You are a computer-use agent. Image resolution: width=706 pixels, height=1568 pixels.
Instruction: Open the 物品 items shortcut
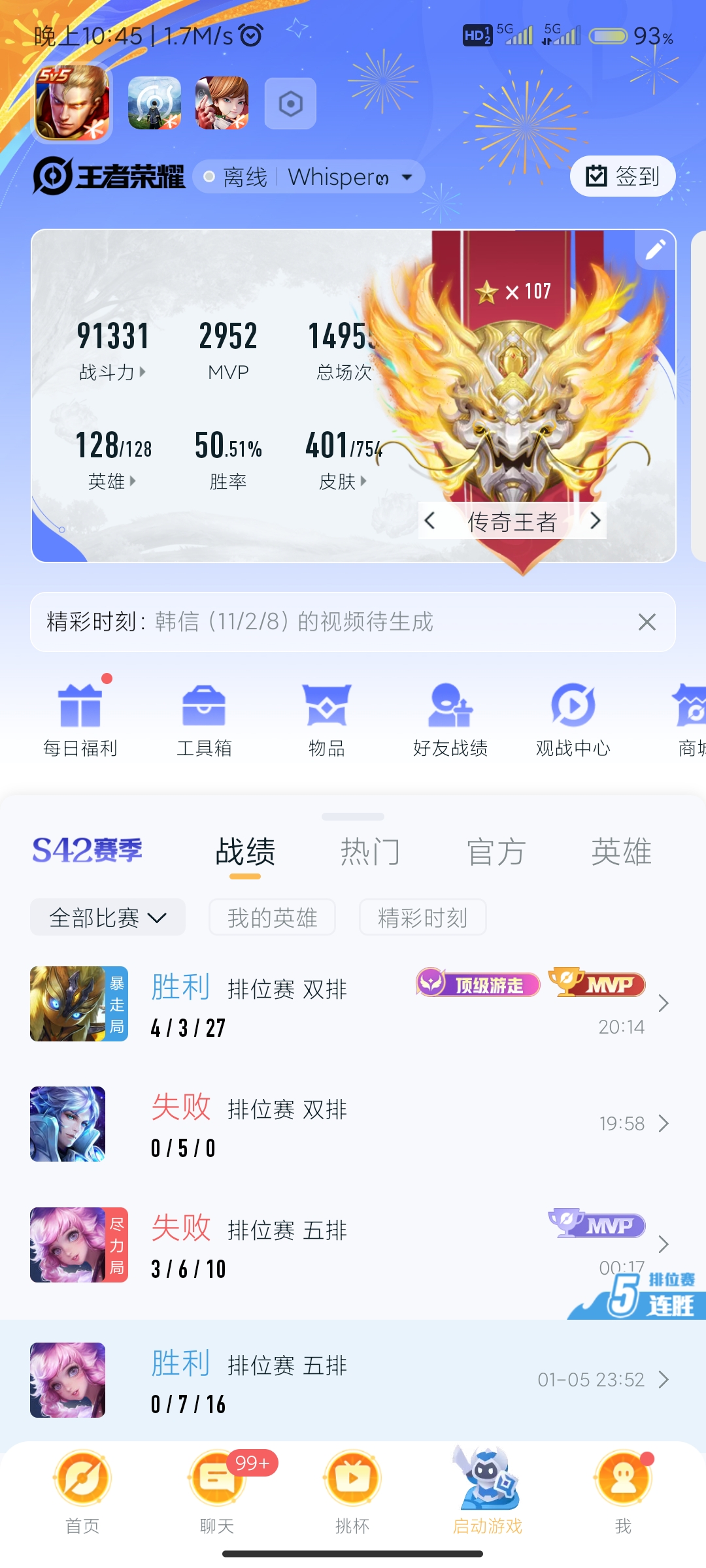(x=327, y=720)
